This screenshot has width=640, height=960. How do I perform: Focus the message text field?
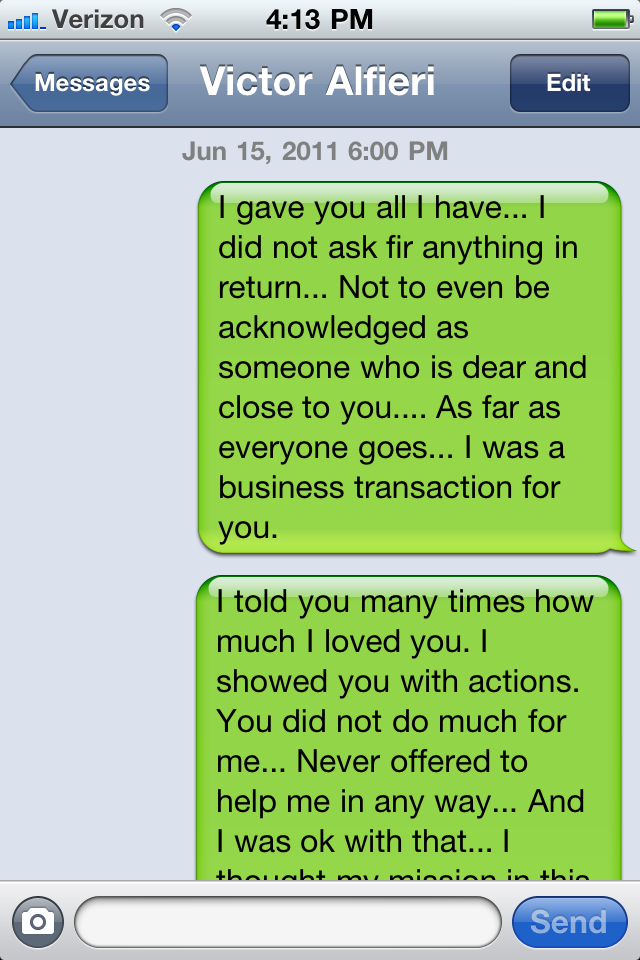click(287, 921)
